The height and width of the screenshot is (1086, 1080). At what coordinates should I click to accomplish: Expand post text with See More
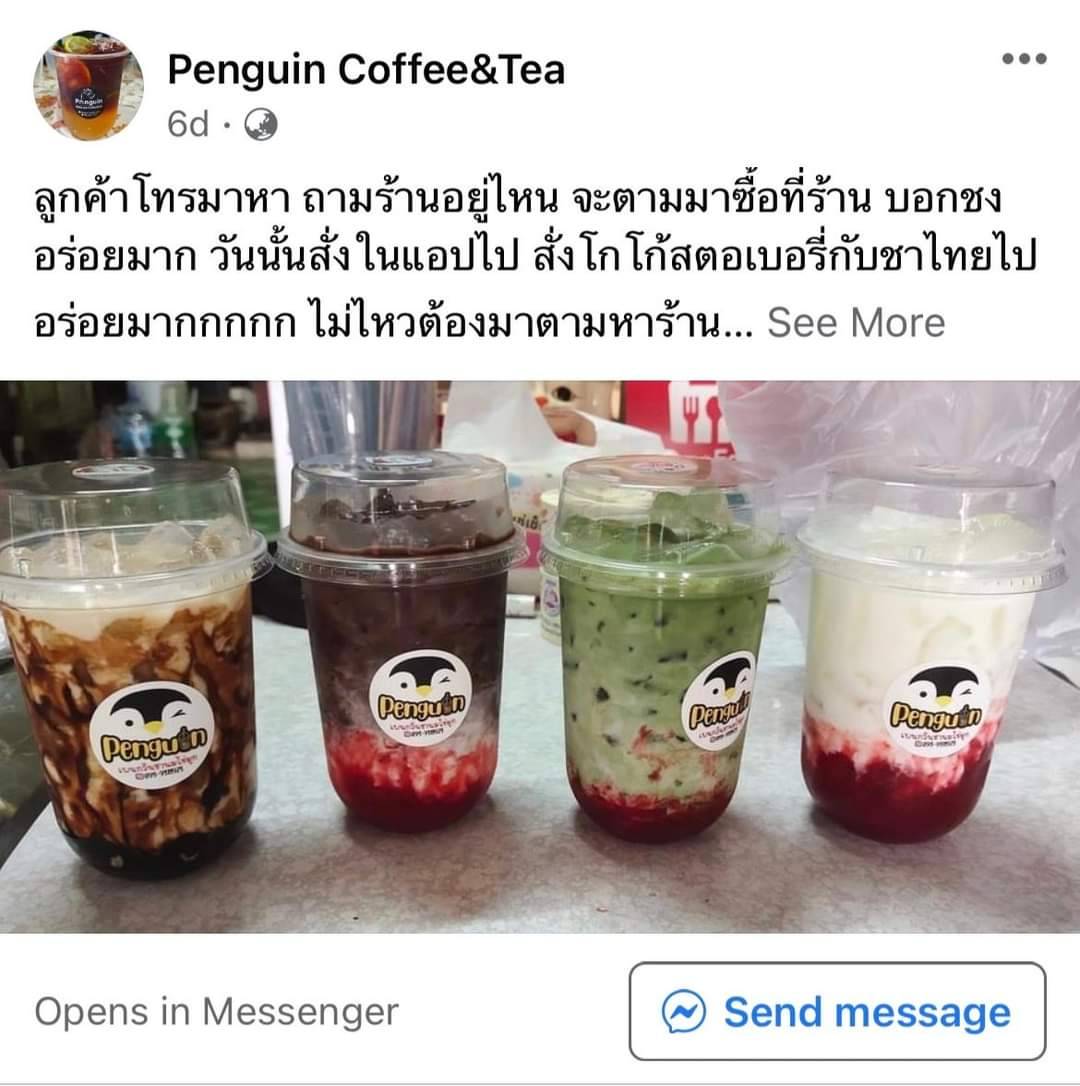pos(855,323)
